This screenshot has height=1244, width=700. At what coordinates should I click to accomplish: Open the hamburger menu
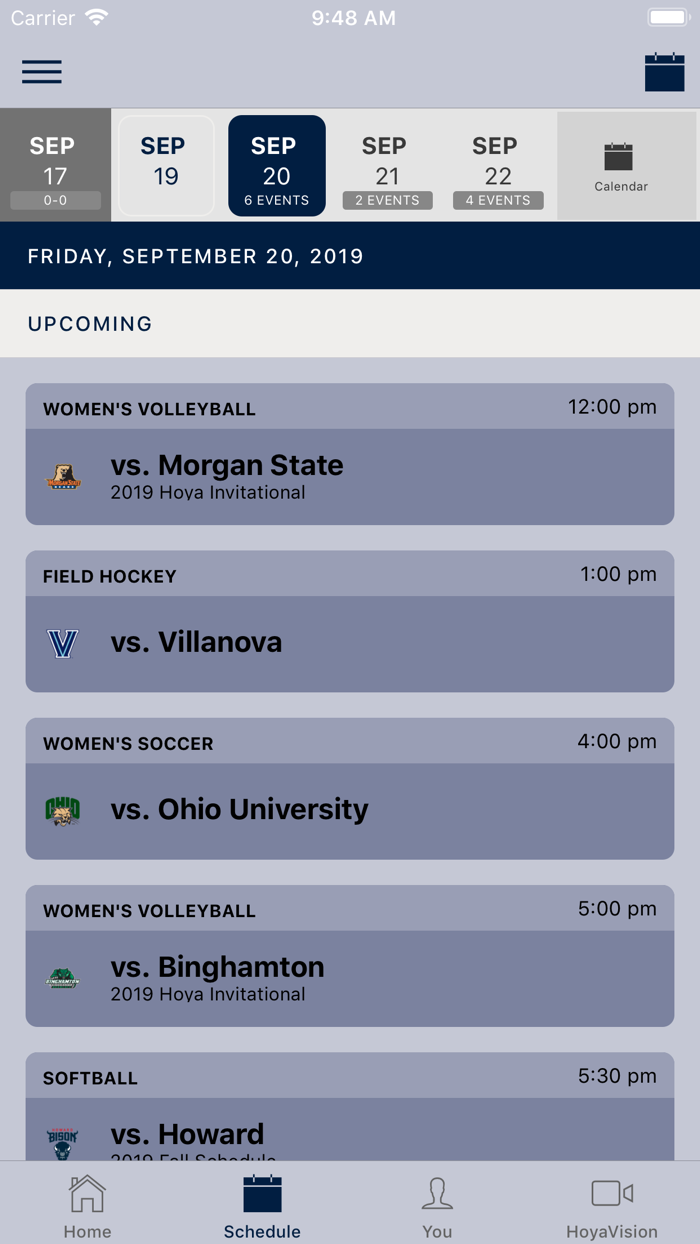tap(42, 72)
